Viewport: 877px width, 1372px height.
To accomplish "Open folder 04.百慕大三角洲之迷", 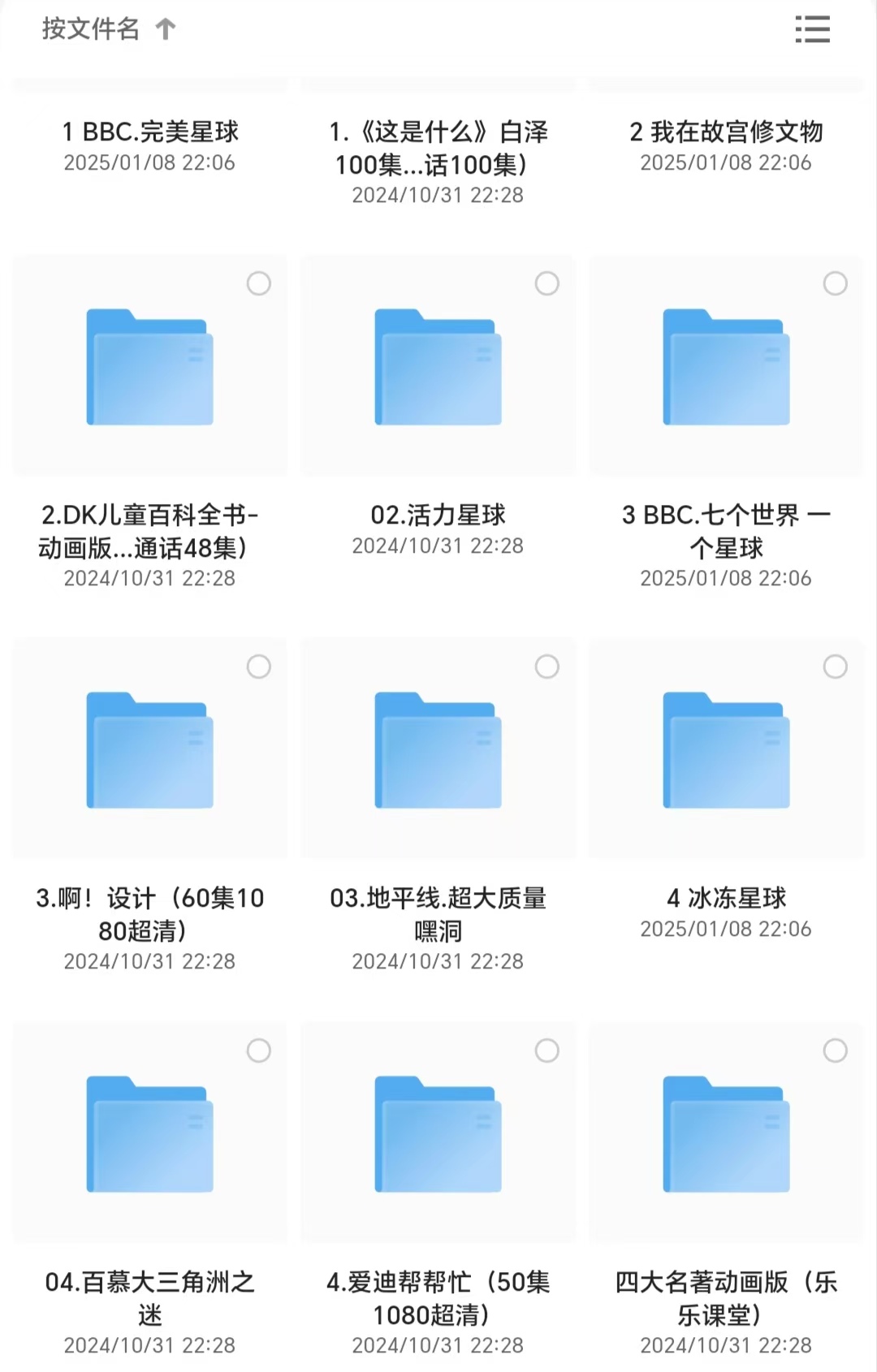I will (x=149, y=1134).
